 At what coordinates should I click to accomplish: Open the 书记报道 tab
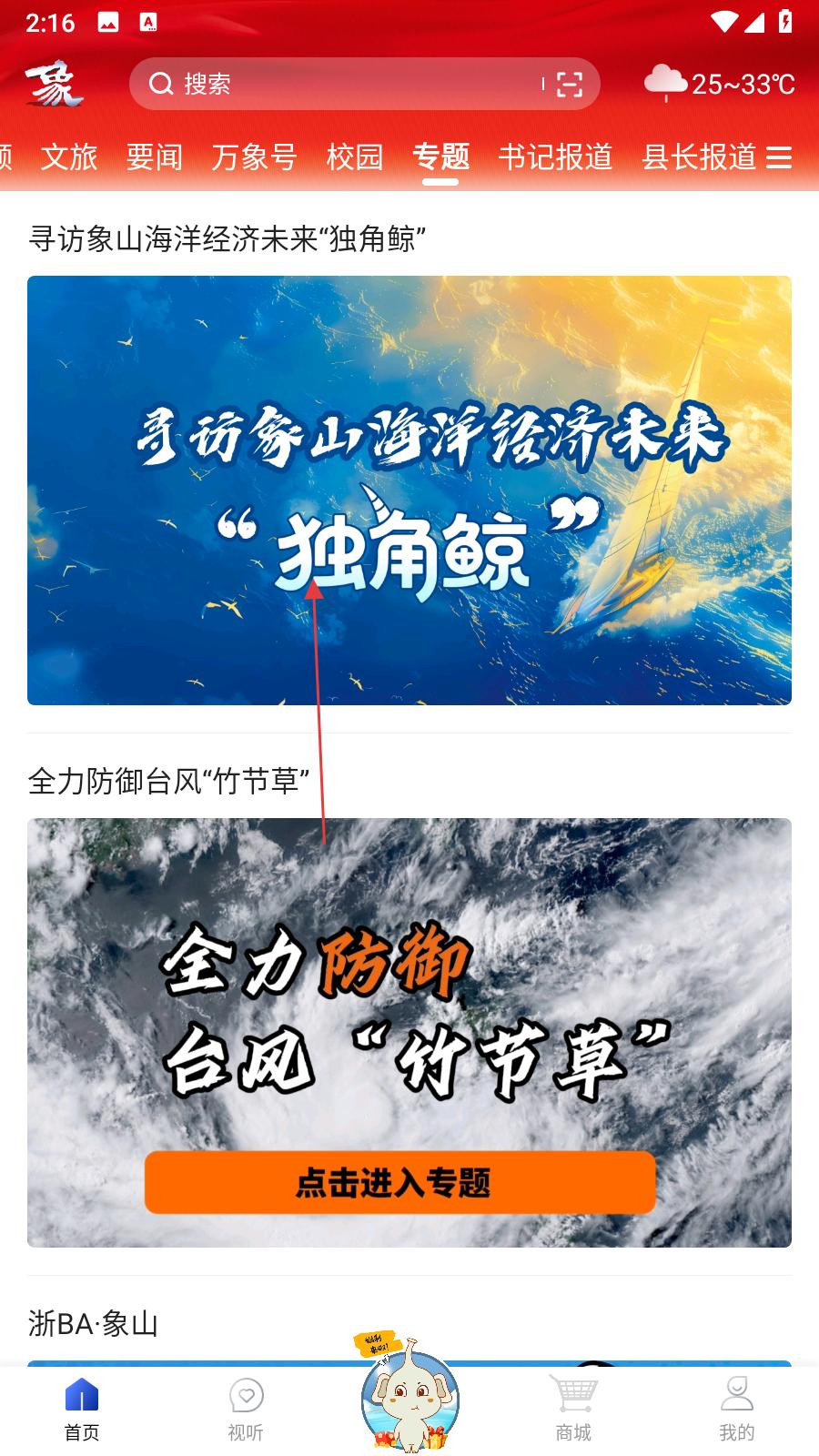click(x=555, y=157)
